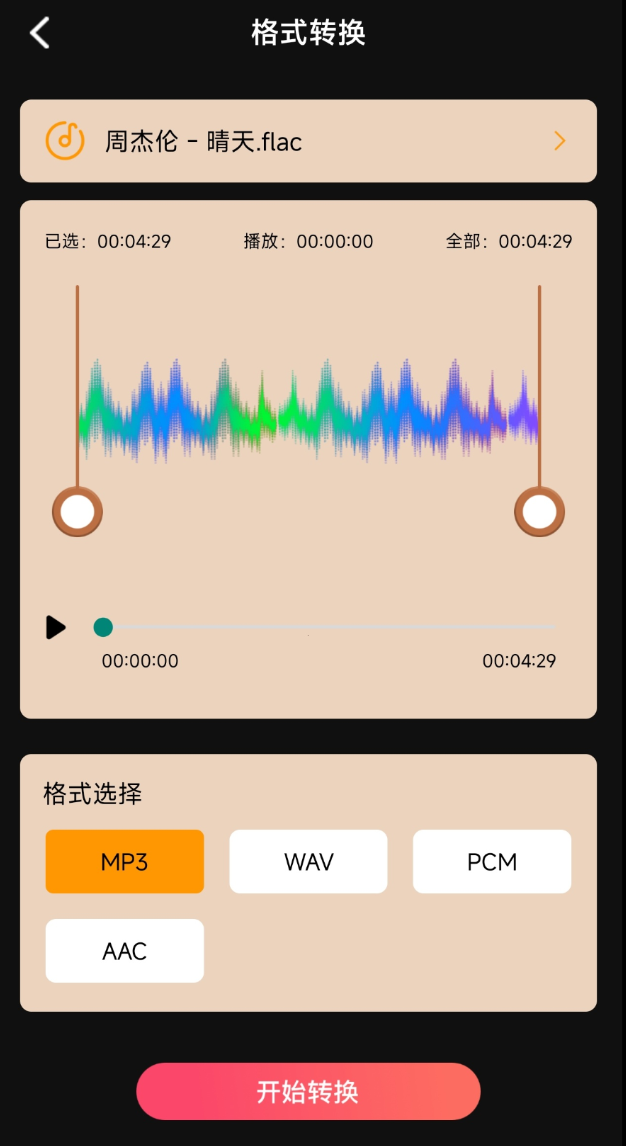This screenshot has width=626, height=1146.
Task: Go back using the top-left arrow
Action: point(39,33)
